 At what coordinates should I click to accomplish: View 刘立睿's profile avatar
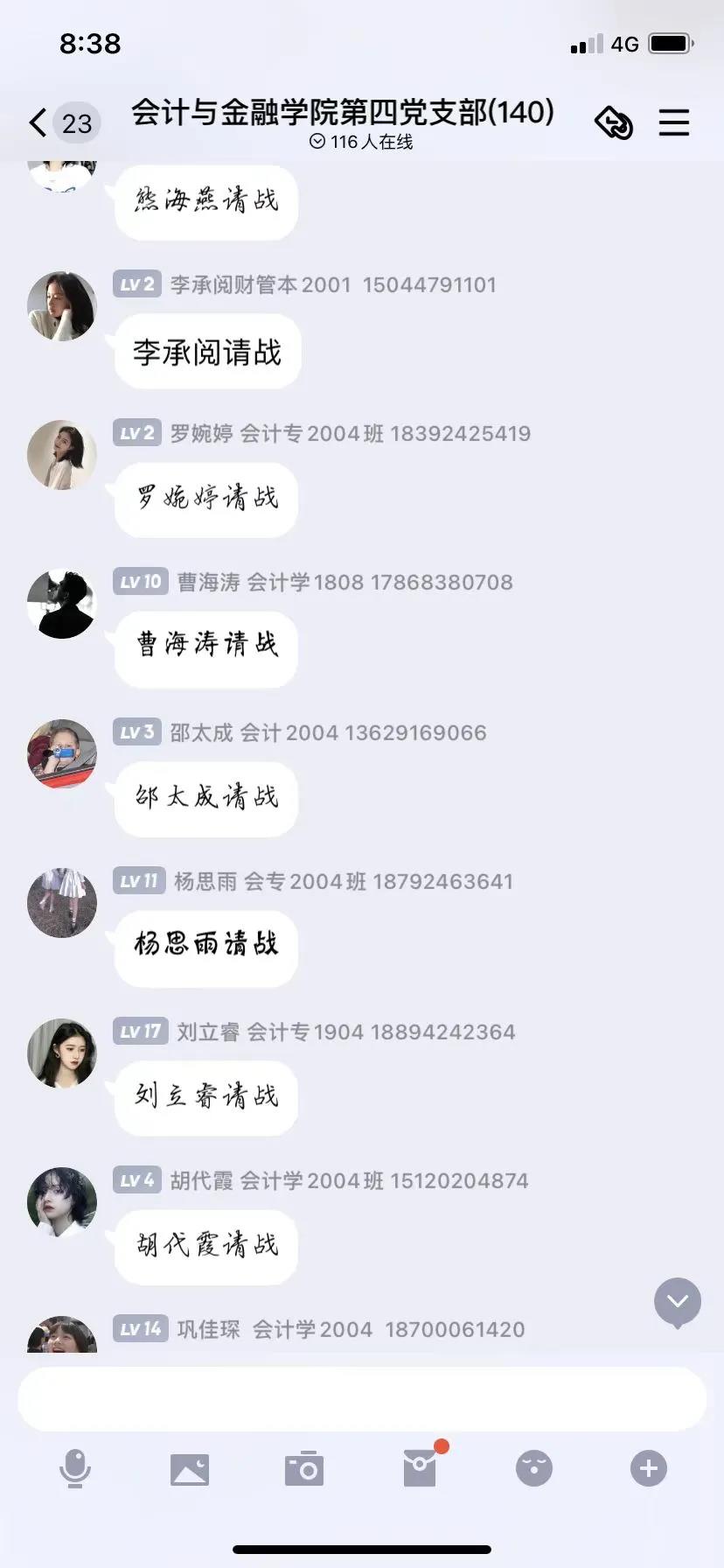click(x=62, y=1053)
